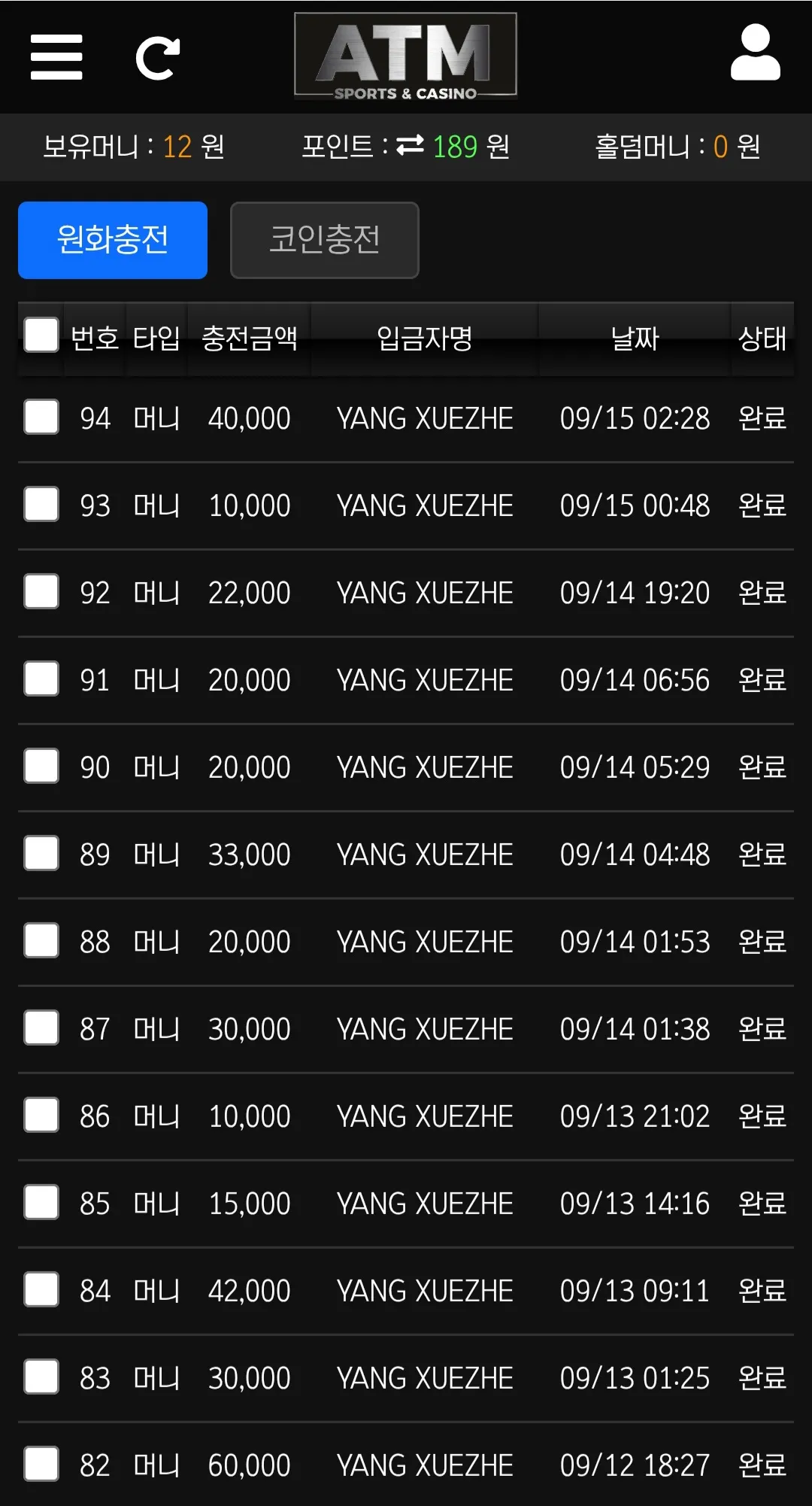Open the hamburger menu
Image resolution: width=812 pixels, height=1506 pixels.
[x=56, y=56]
